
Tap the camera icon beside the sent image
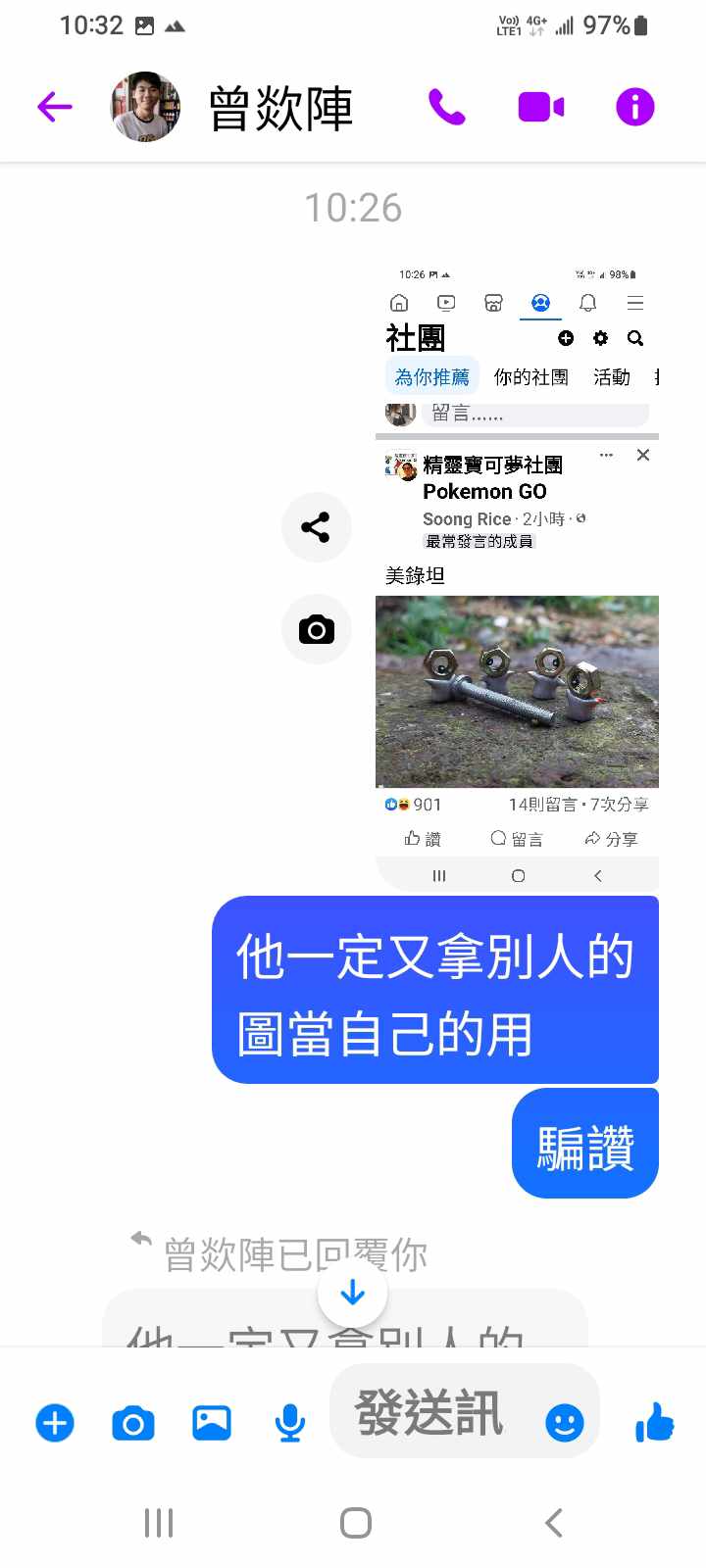tap(316, 629)
